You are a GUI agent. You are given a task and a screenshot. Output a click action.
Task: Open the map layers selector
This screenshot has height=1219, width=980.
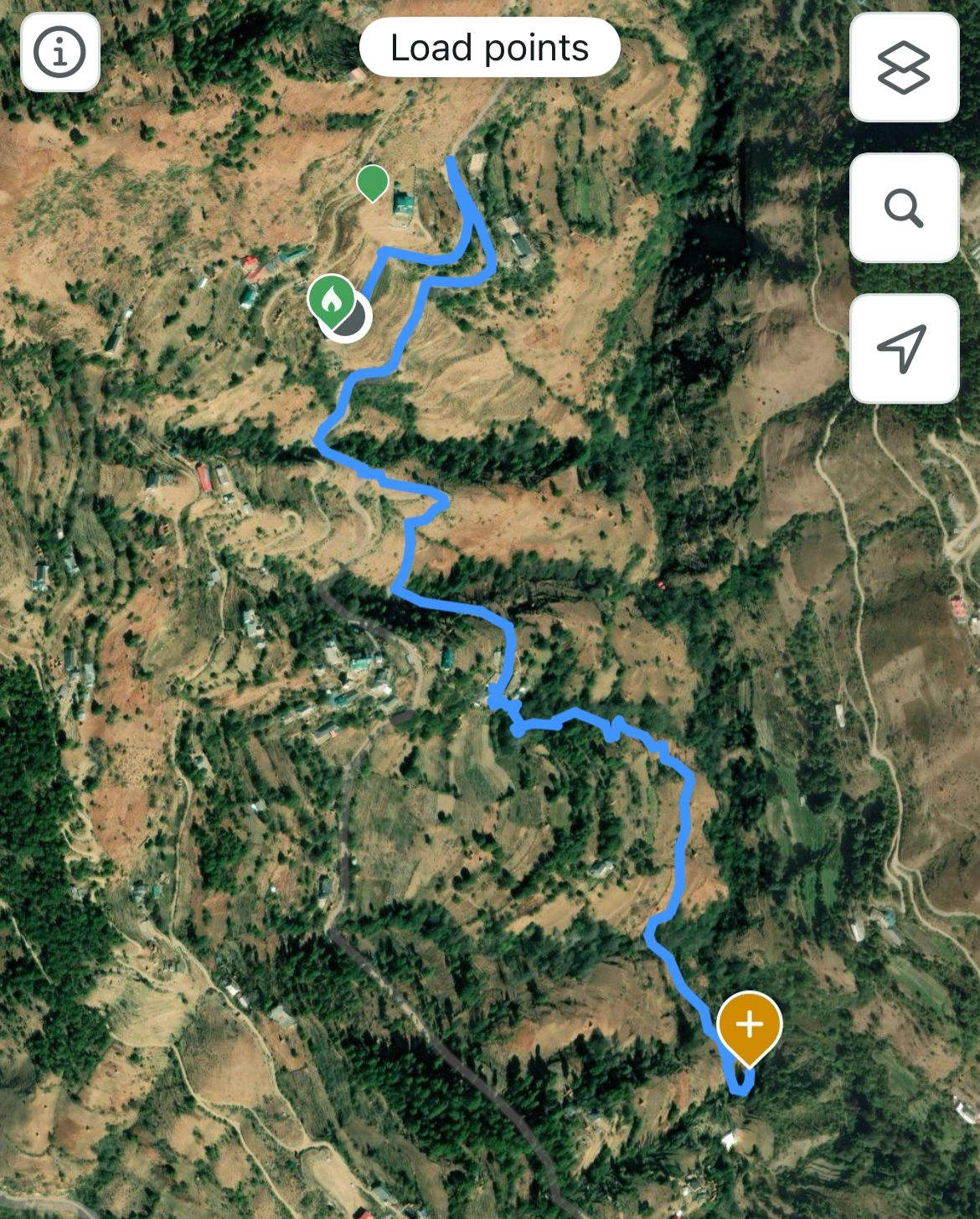pos(904,67)
